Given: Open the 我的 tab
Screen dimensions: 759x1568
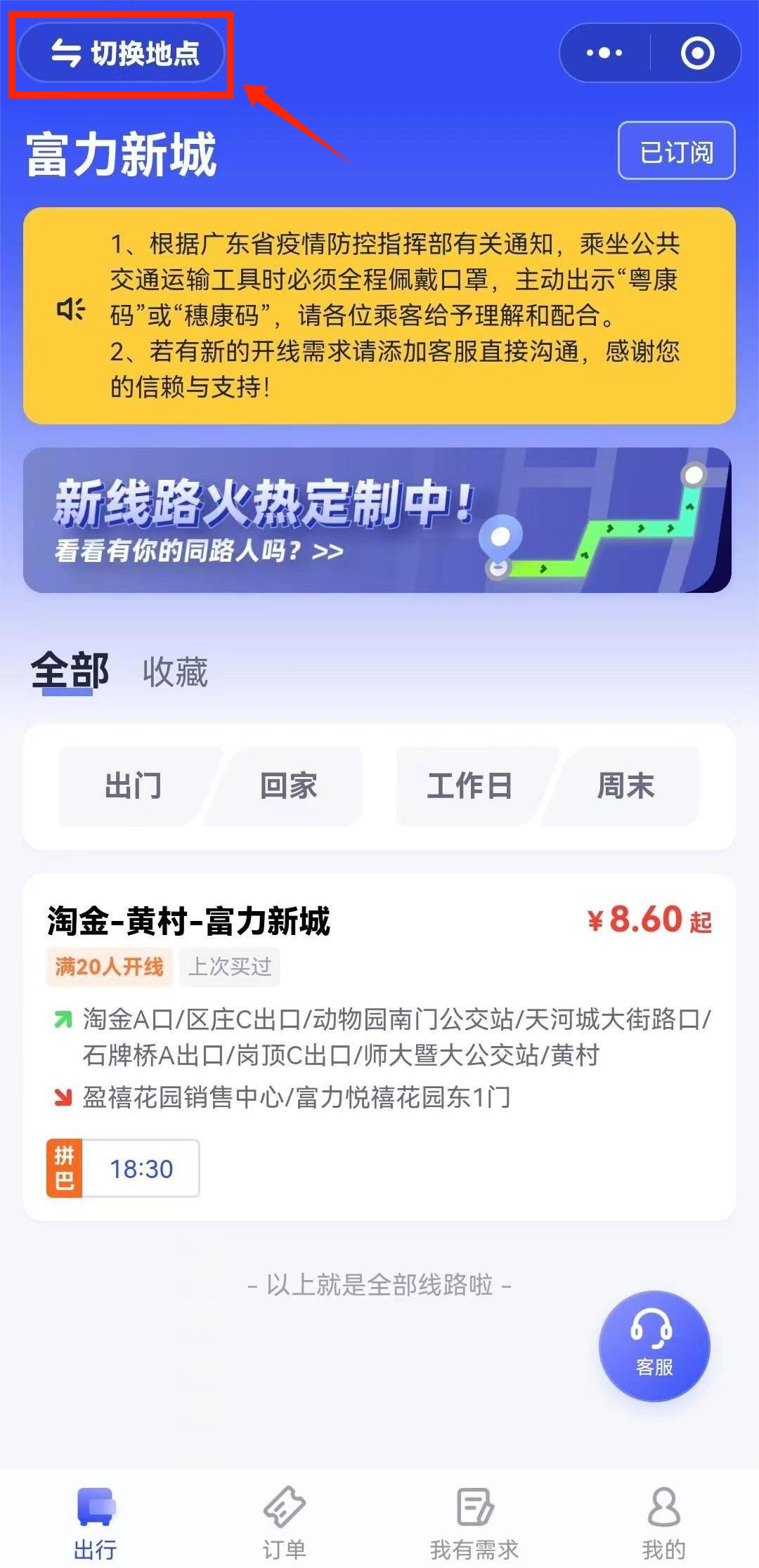Looking at the screenshot, I should click(663, 1522).
